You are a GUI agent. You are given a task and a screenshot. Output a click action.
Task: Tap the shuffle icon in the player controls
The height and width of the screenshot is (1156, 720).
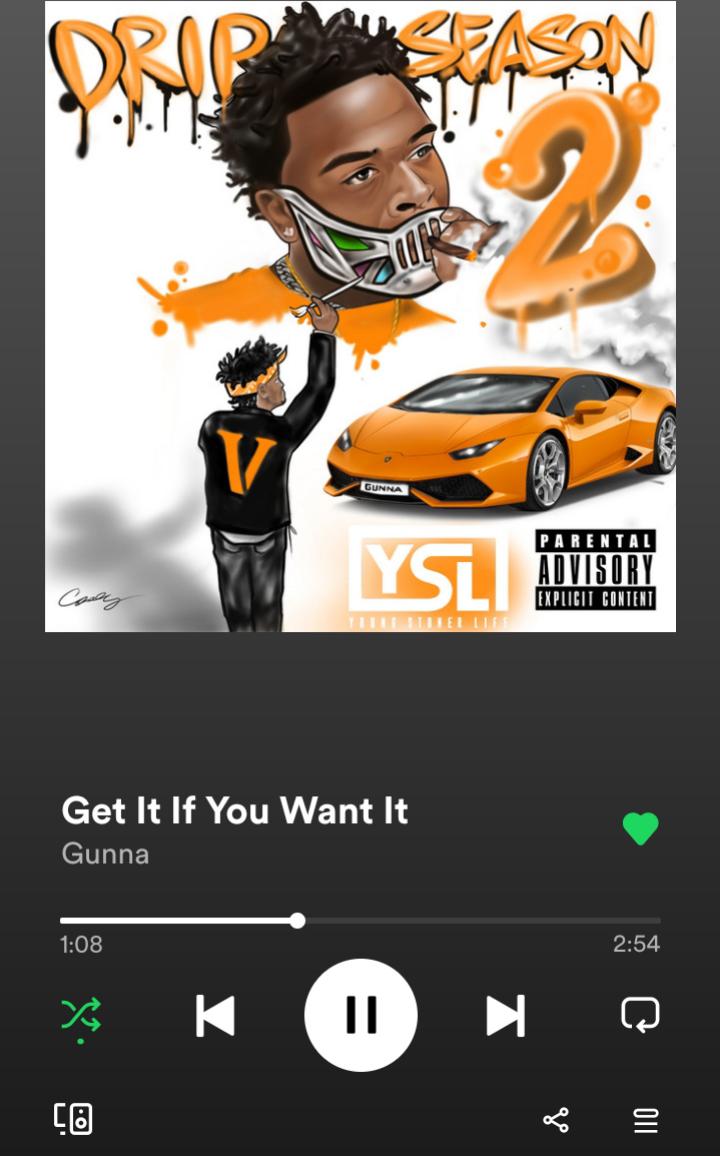point(81,1014)
